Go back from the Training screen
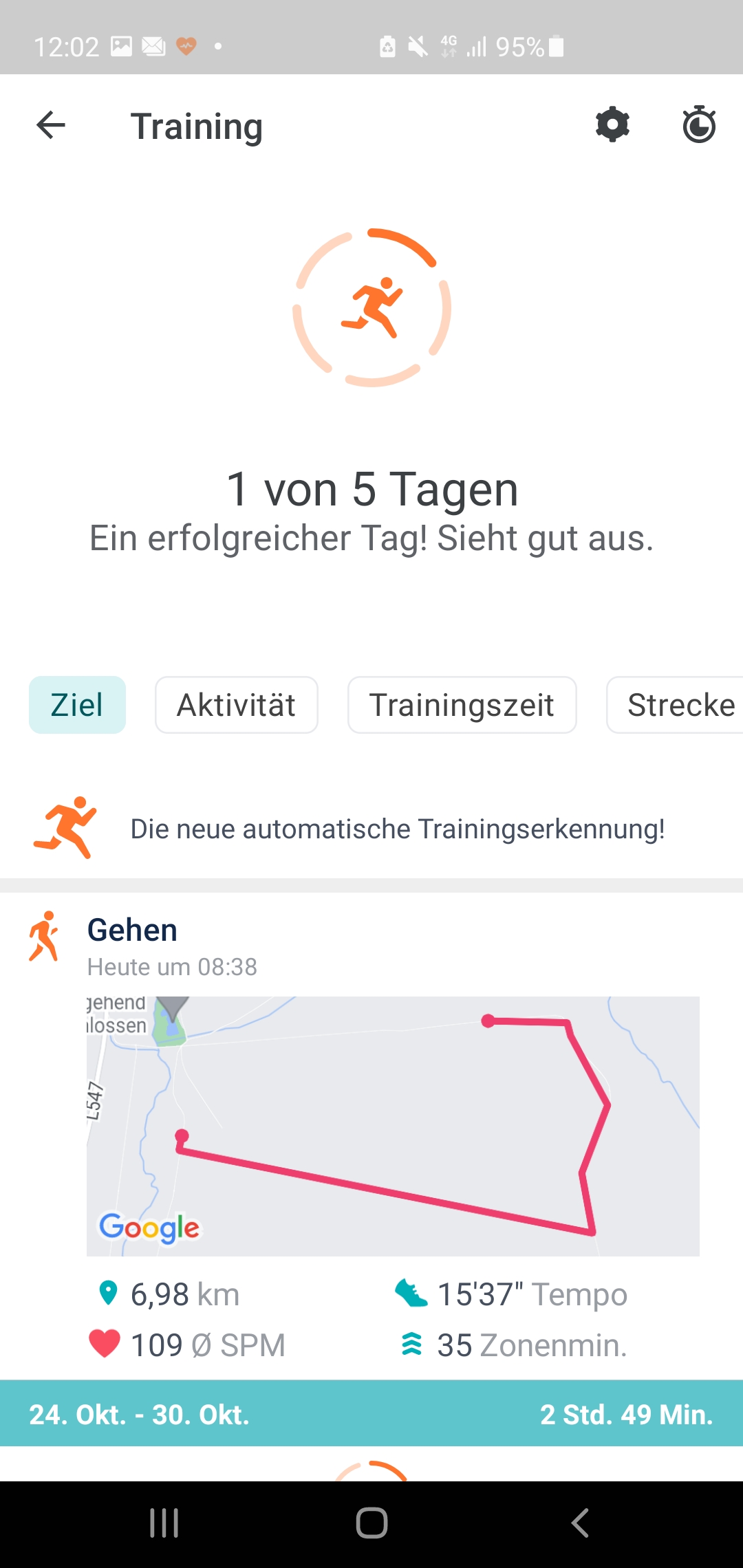 (x=50, y=126)
